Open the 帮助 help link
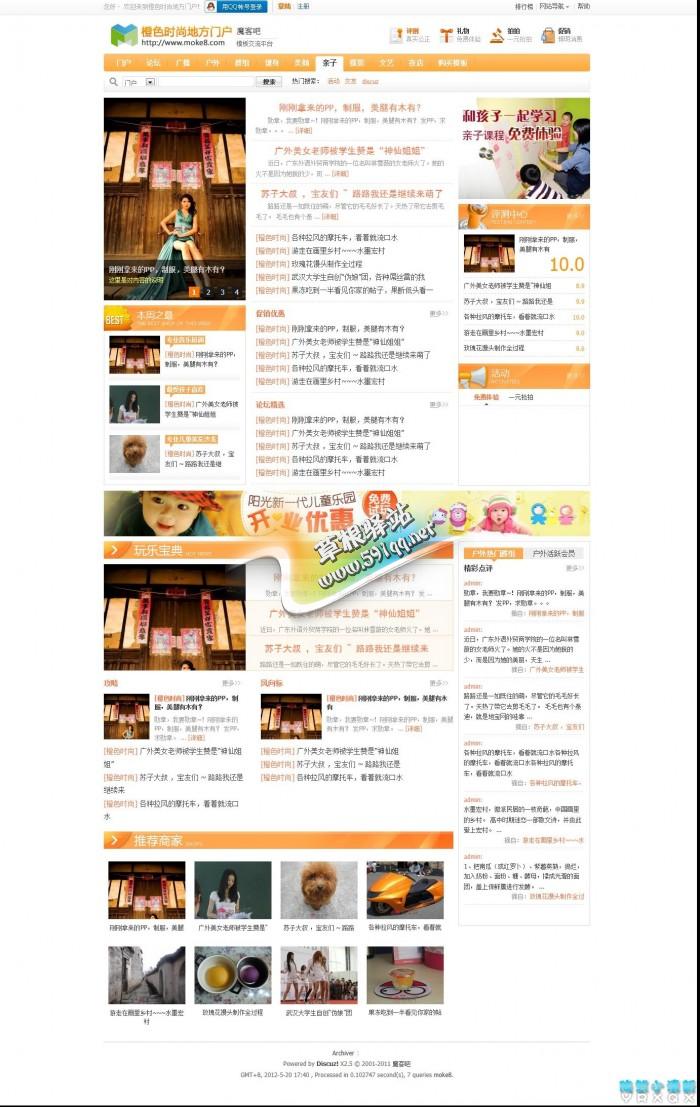The image size is (700, 1107). (x=583, y=6)
